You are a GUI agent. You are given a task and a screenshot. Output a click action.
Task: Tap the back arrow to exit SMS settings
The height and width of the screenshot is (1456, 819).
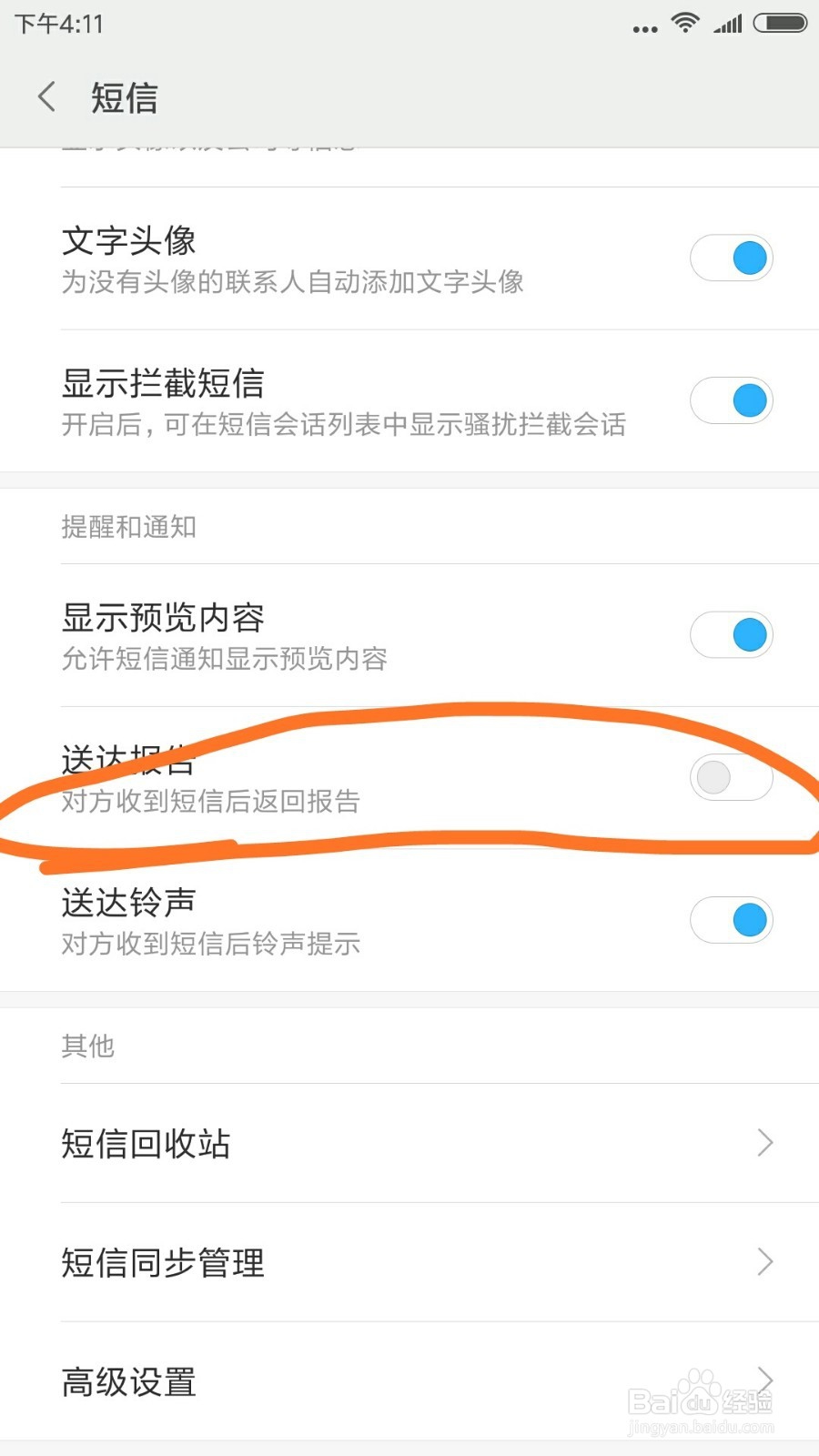[45, 96]
